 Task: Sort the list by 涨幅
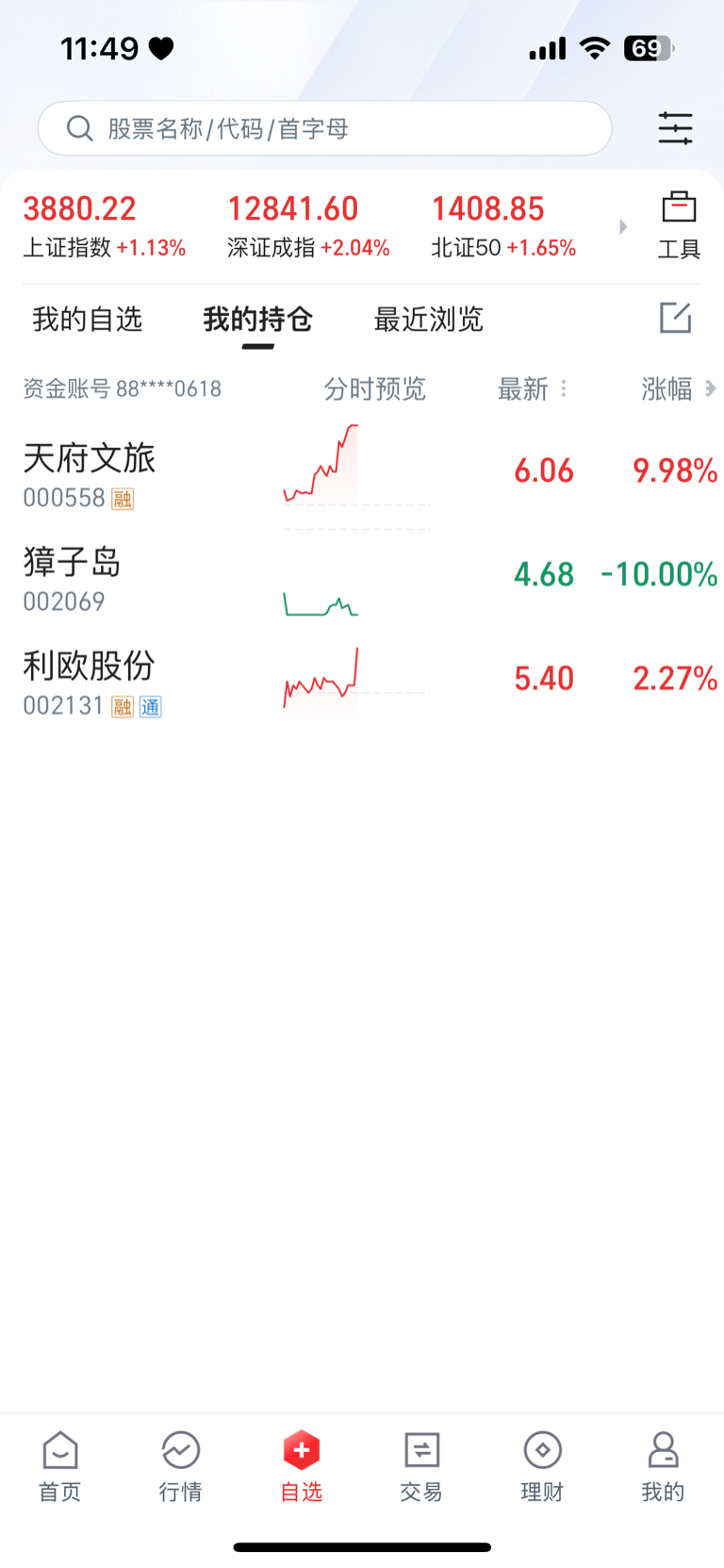coord(668,388)
